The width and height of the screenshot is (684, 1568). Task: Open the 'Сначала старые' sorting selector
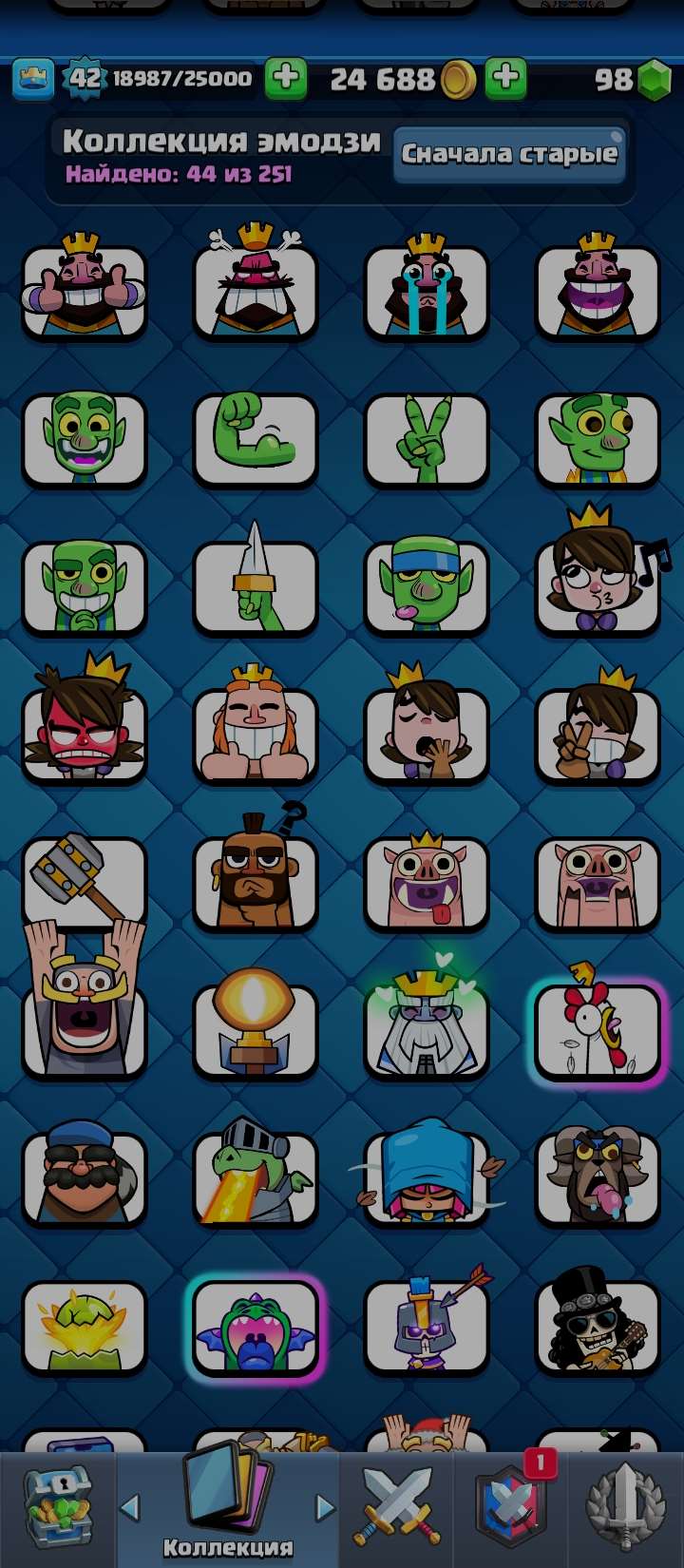pos(510,152)
